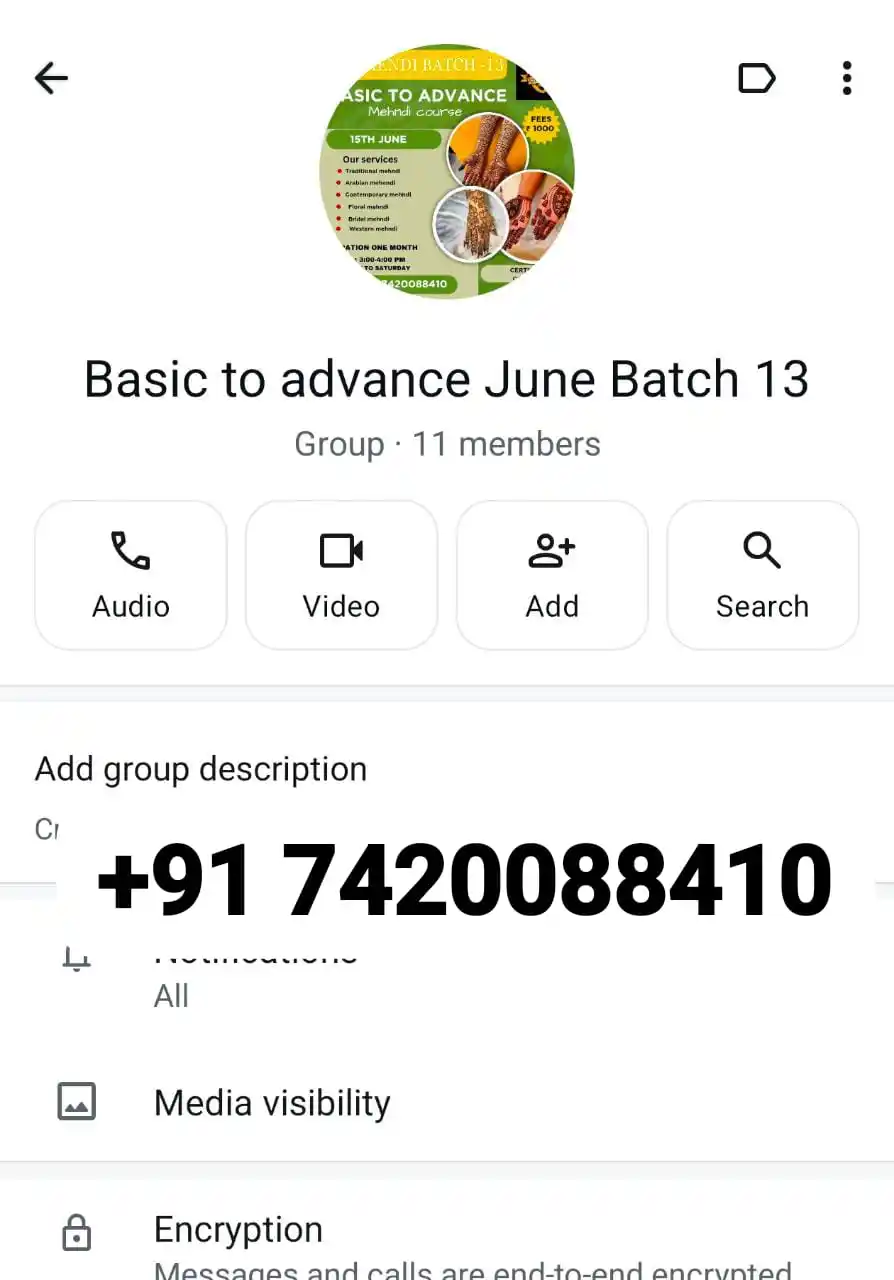View the group profile picture
The image size is (894, 1280).
click(447, 171)
